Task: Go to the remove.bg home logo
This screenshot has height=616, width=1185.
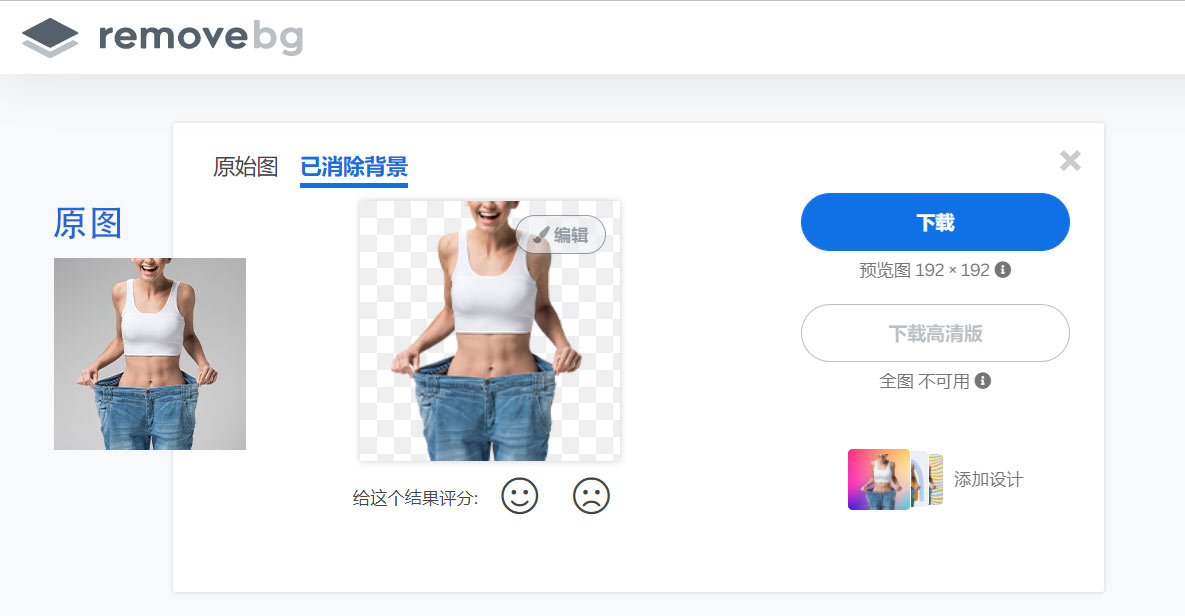Action: coord(163,38)
